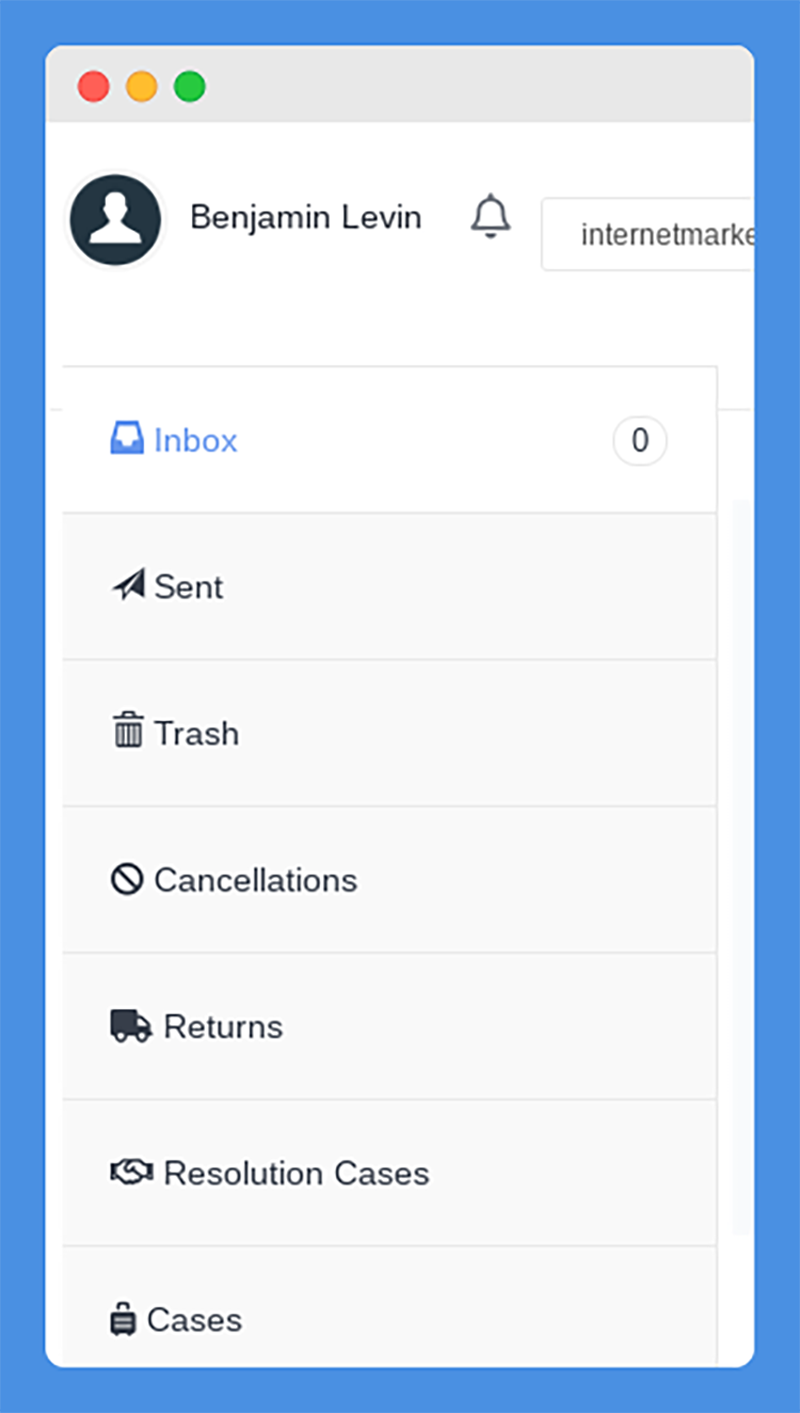This screenshot has height=1413, width=800.
Task: Open the internetmarke account dropdown
Action: point(647,234)
